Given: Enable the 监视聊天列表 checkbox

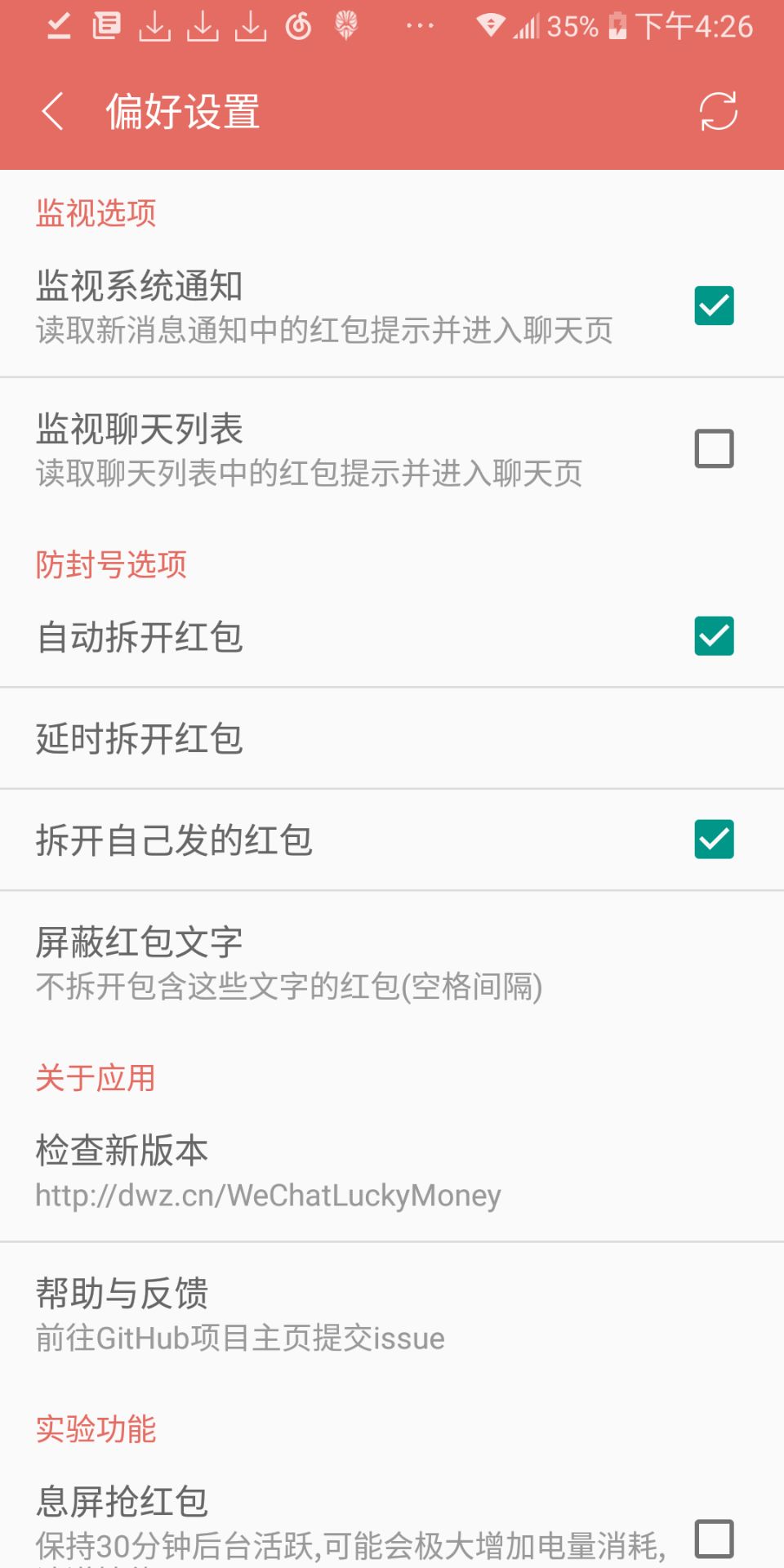Looking at the screenshot, I should [x=714, y=448].
